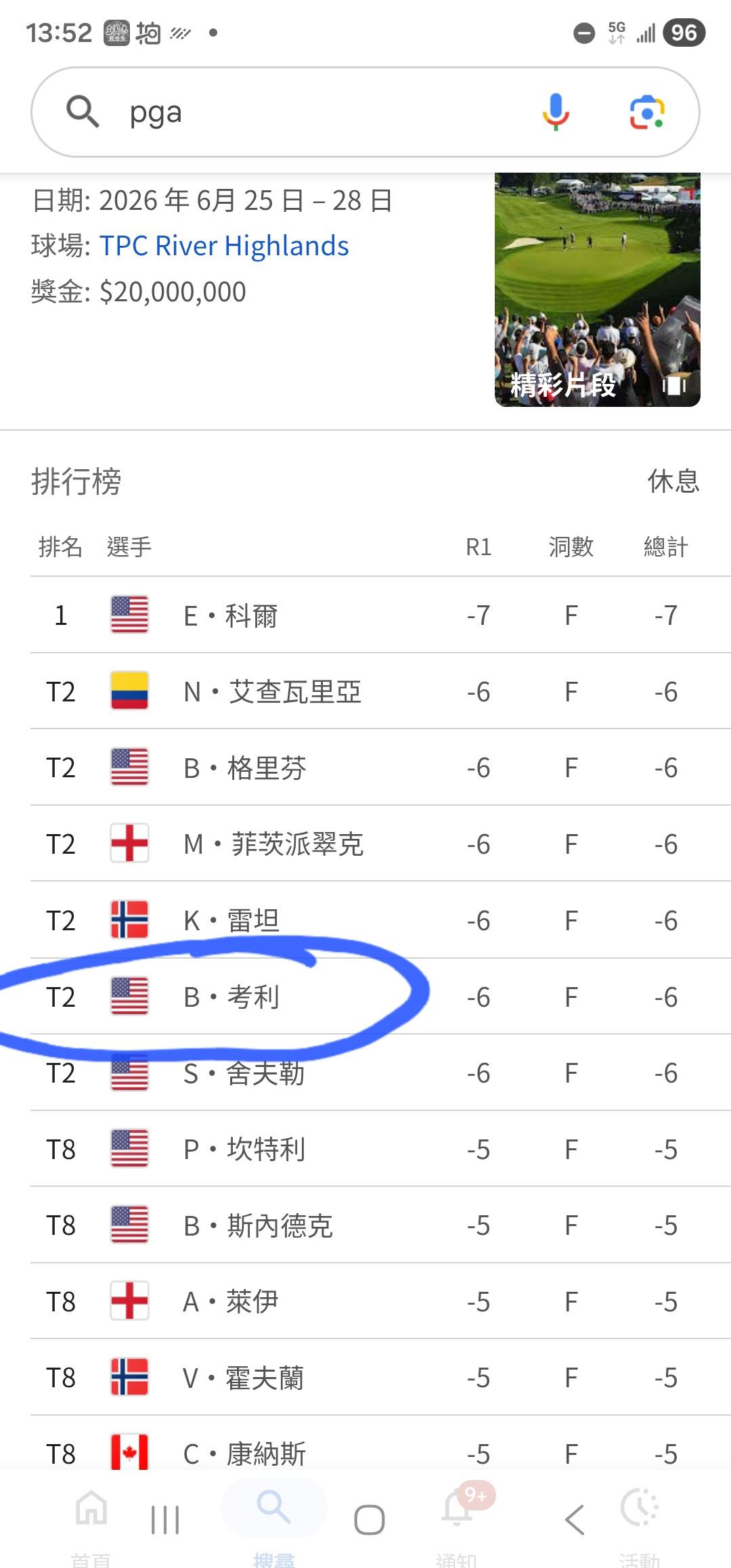The height and width of the screenshot is (1568, 731).
Task: Open B・斯內德克's leaderboard entry
Action: [x=380, y=1225]
